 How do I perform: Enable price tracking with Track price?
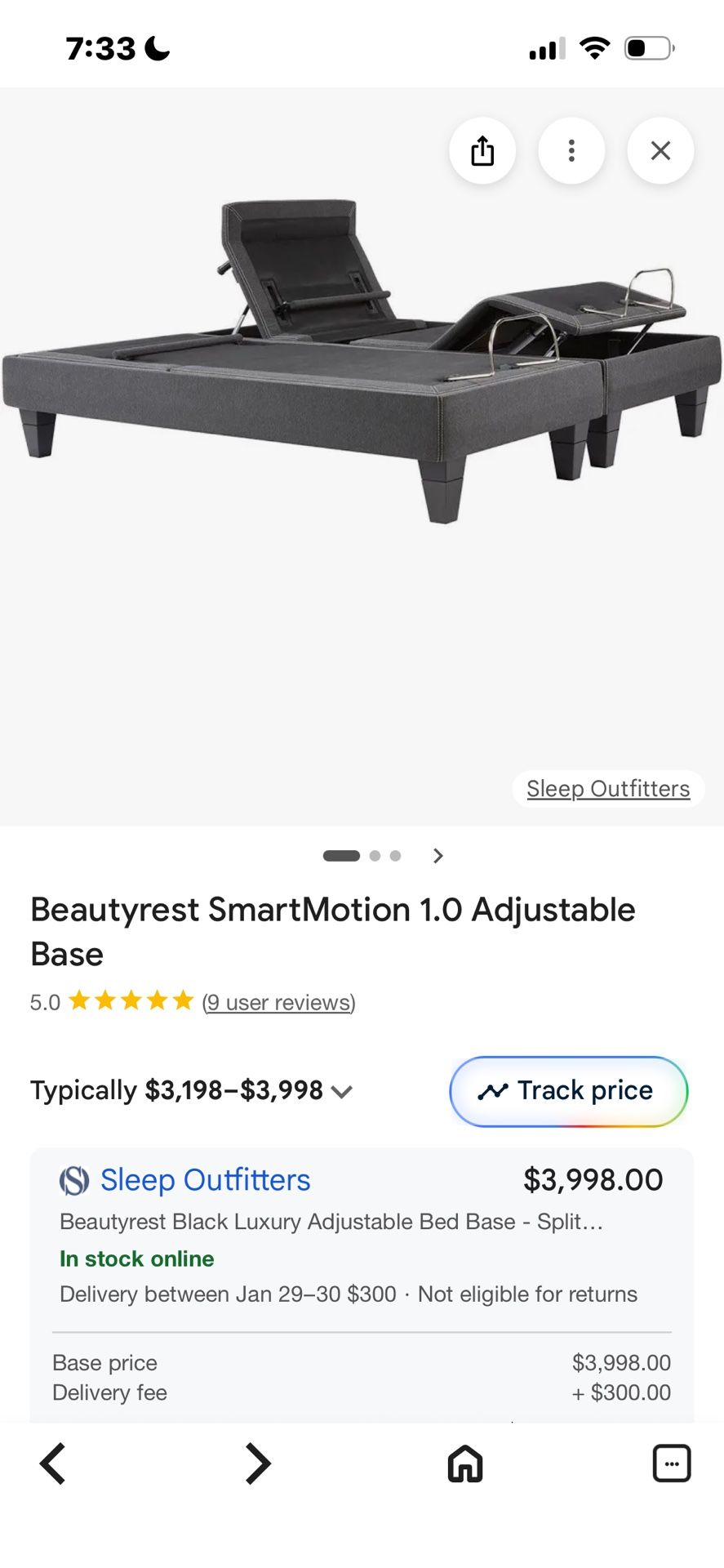click(x=568, y=1090)
